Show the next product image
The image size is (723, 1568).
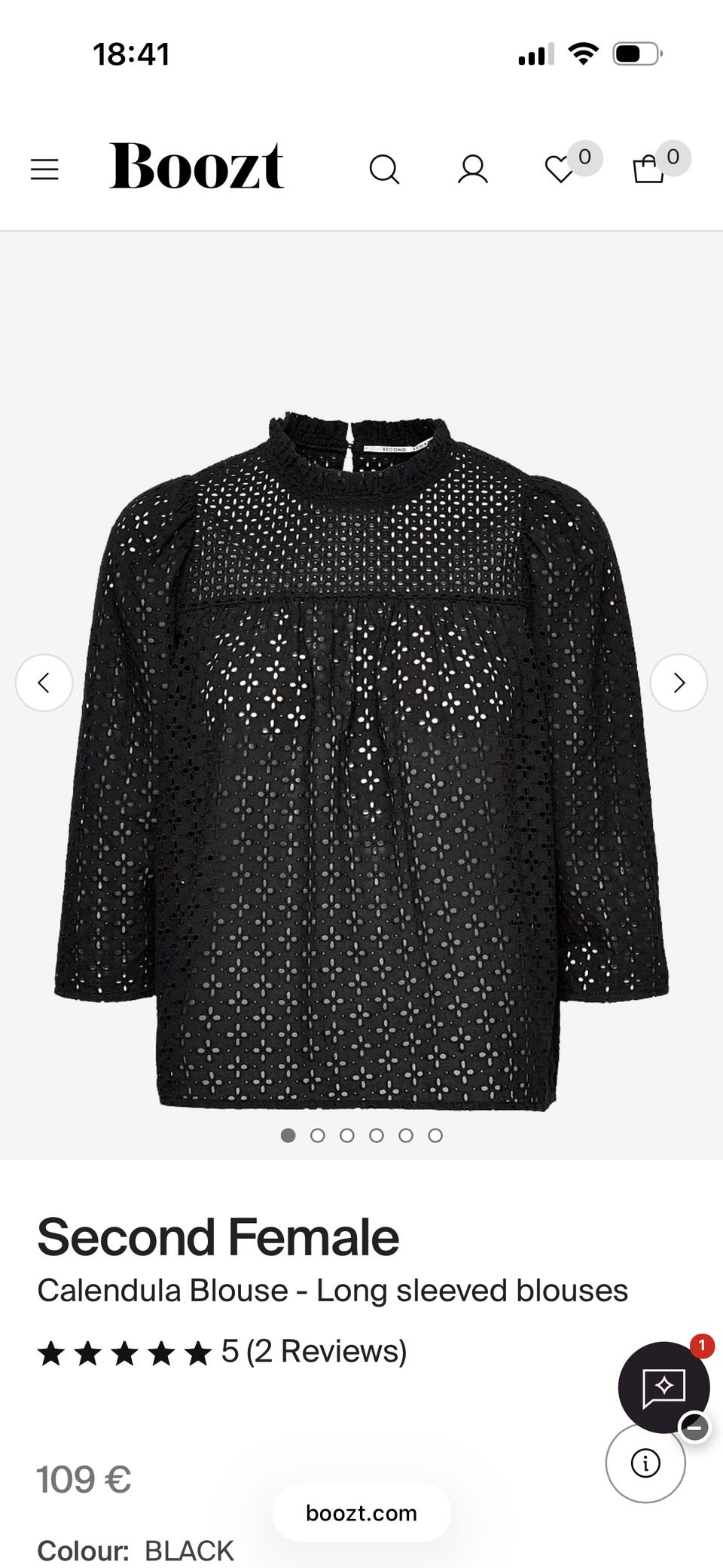679,683
